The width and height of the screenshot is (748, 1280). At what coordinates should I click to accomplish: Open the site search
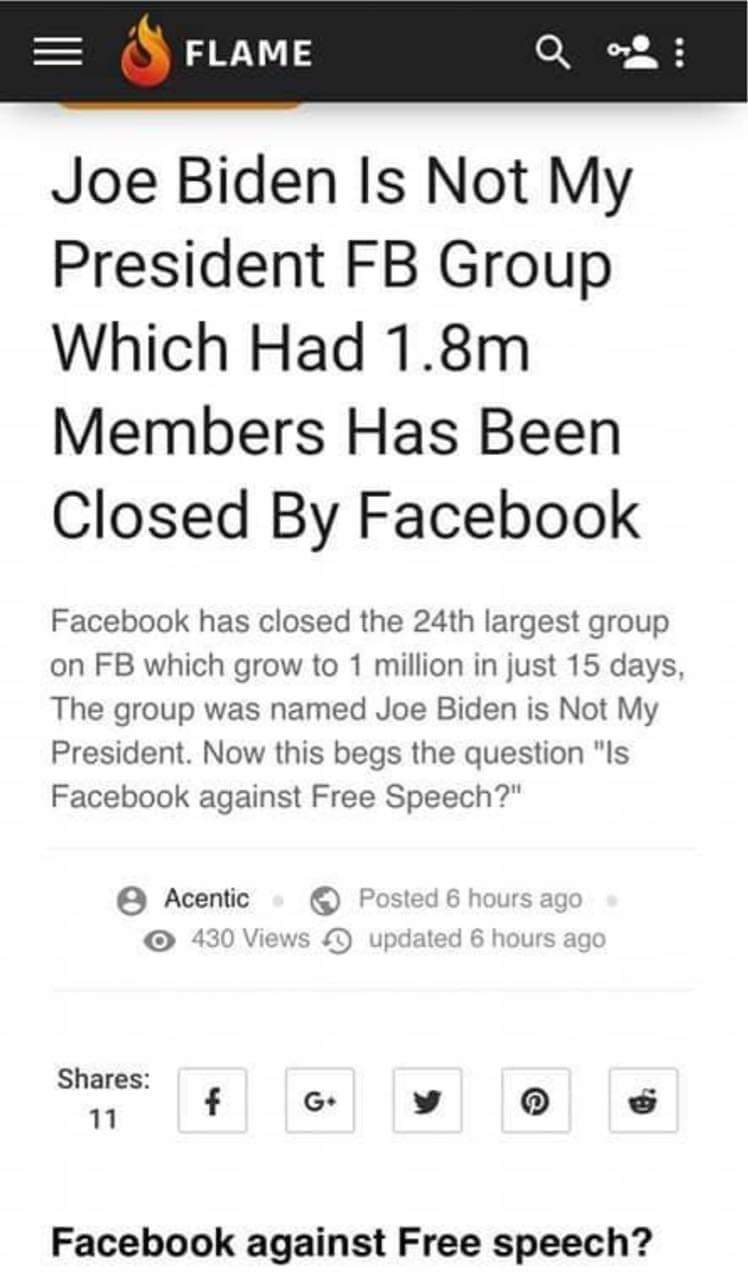[x=553, y=53]
